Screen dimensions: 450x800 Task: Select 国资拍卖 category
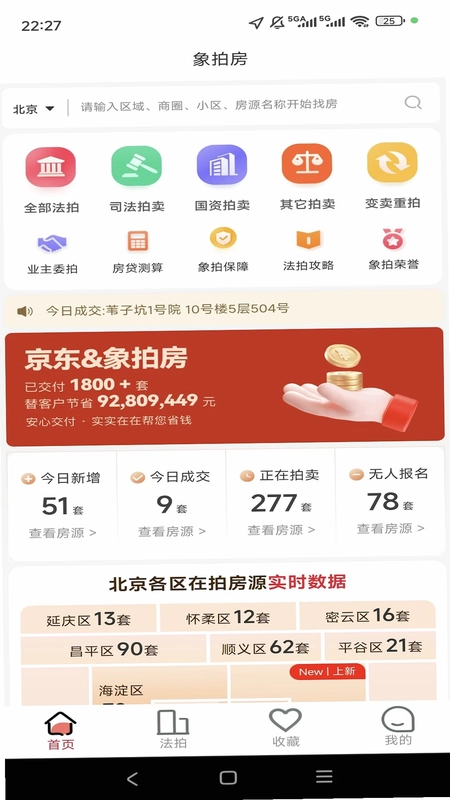click(x=222, y=179)
